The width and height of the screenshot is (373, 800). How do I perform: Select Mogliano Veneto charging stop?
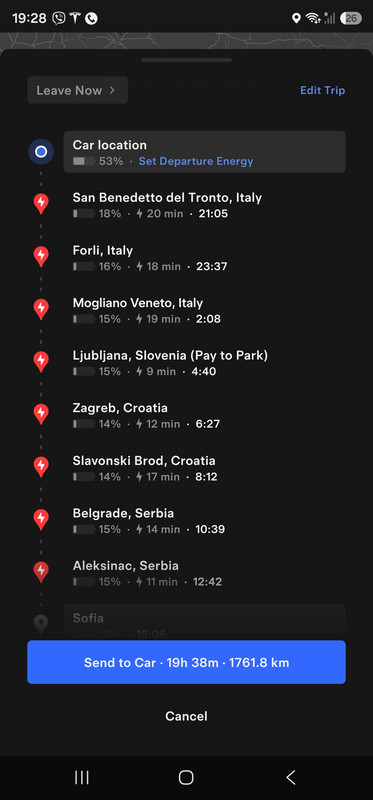[186, 310]
